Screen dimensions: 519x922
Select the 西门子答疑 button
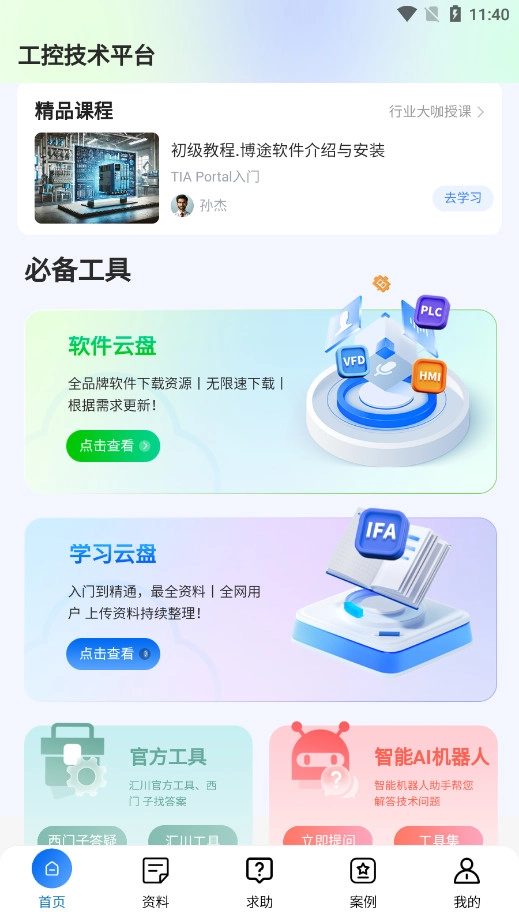pos(82,837)
